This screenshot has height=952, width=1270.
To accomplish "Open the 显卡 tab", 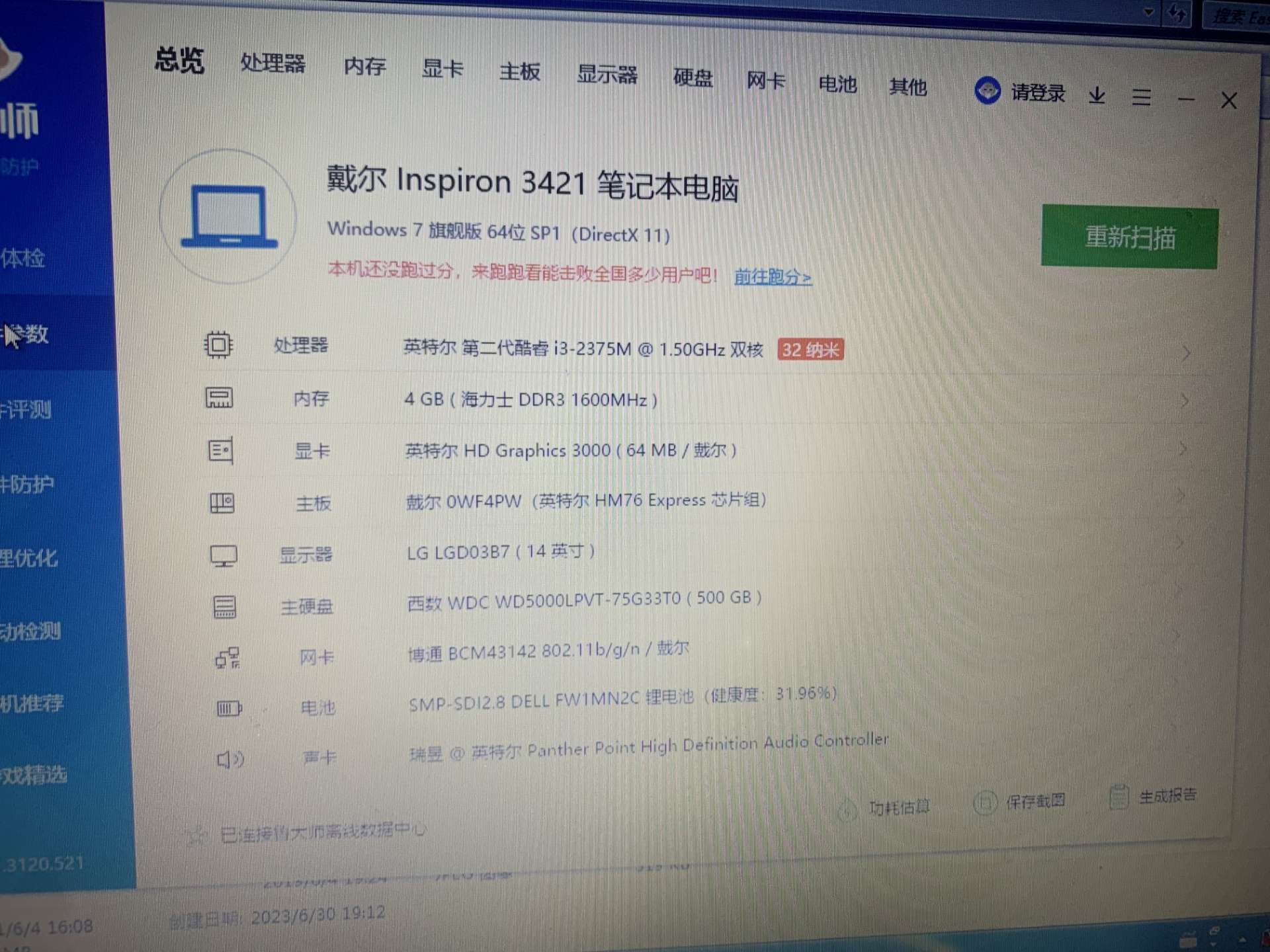I will [x=443, y=69].
